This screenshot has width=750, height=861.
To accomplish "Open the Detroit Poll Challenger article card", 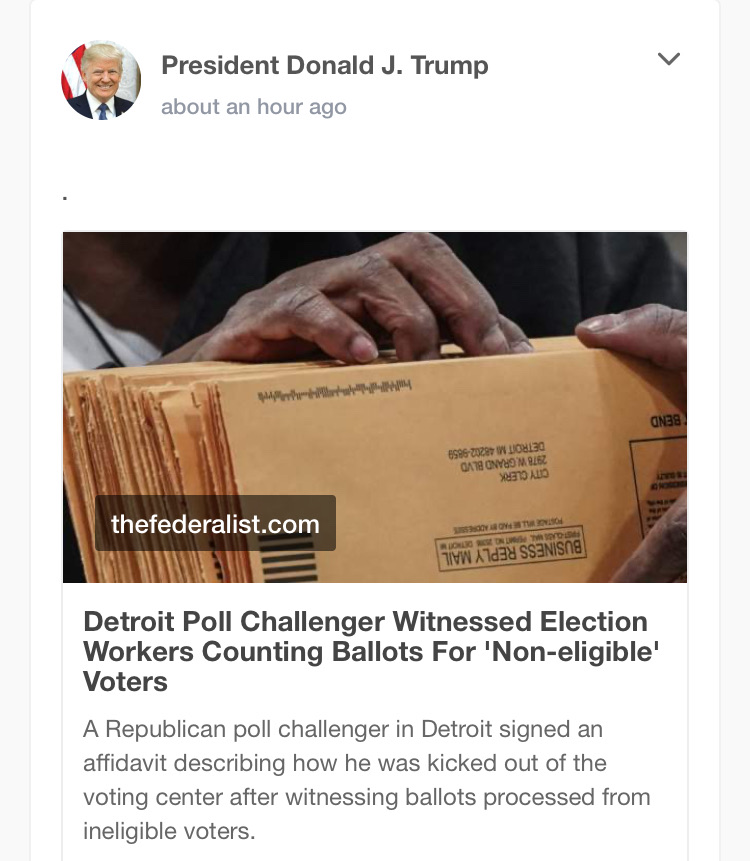I will pos(374,652).
